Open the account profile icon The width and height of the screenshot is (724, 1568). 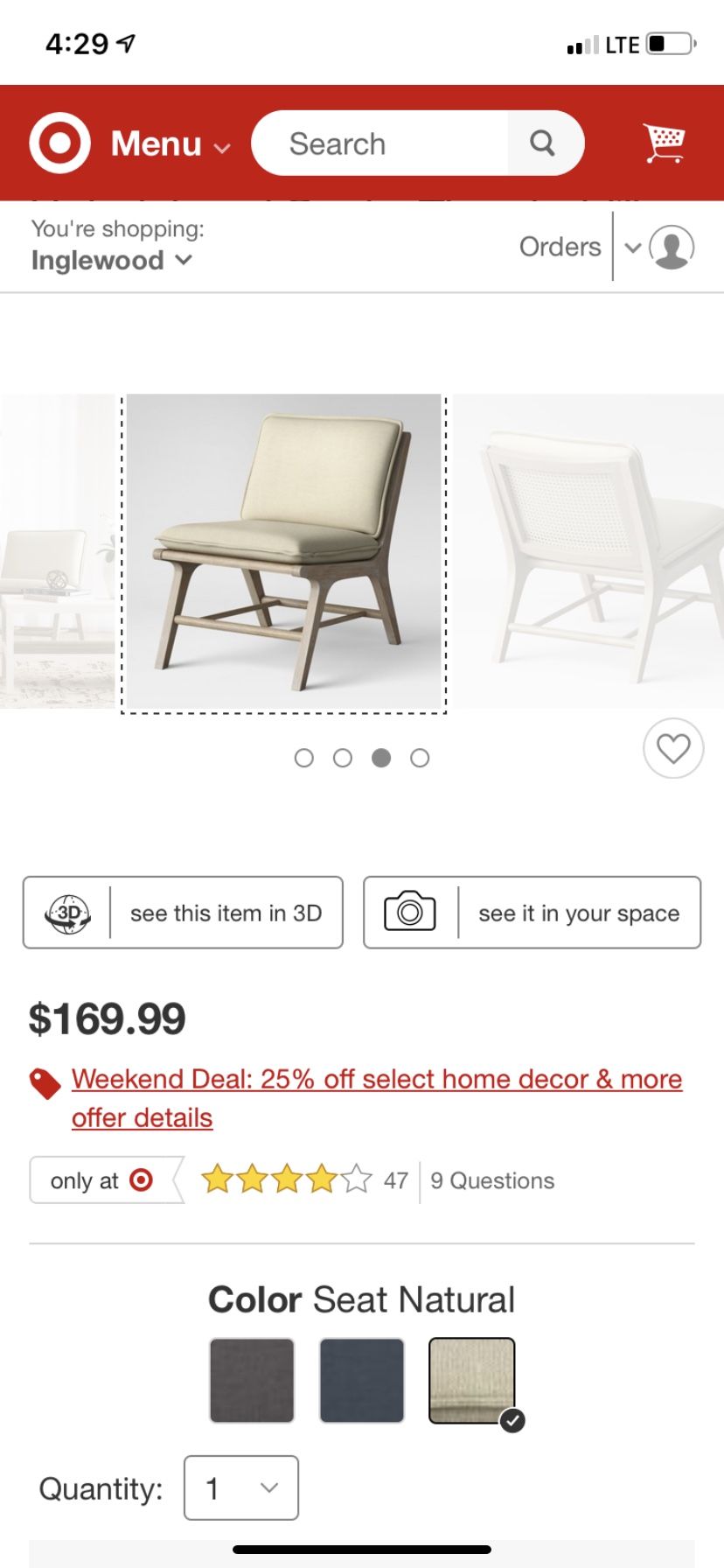coord(672,247)
